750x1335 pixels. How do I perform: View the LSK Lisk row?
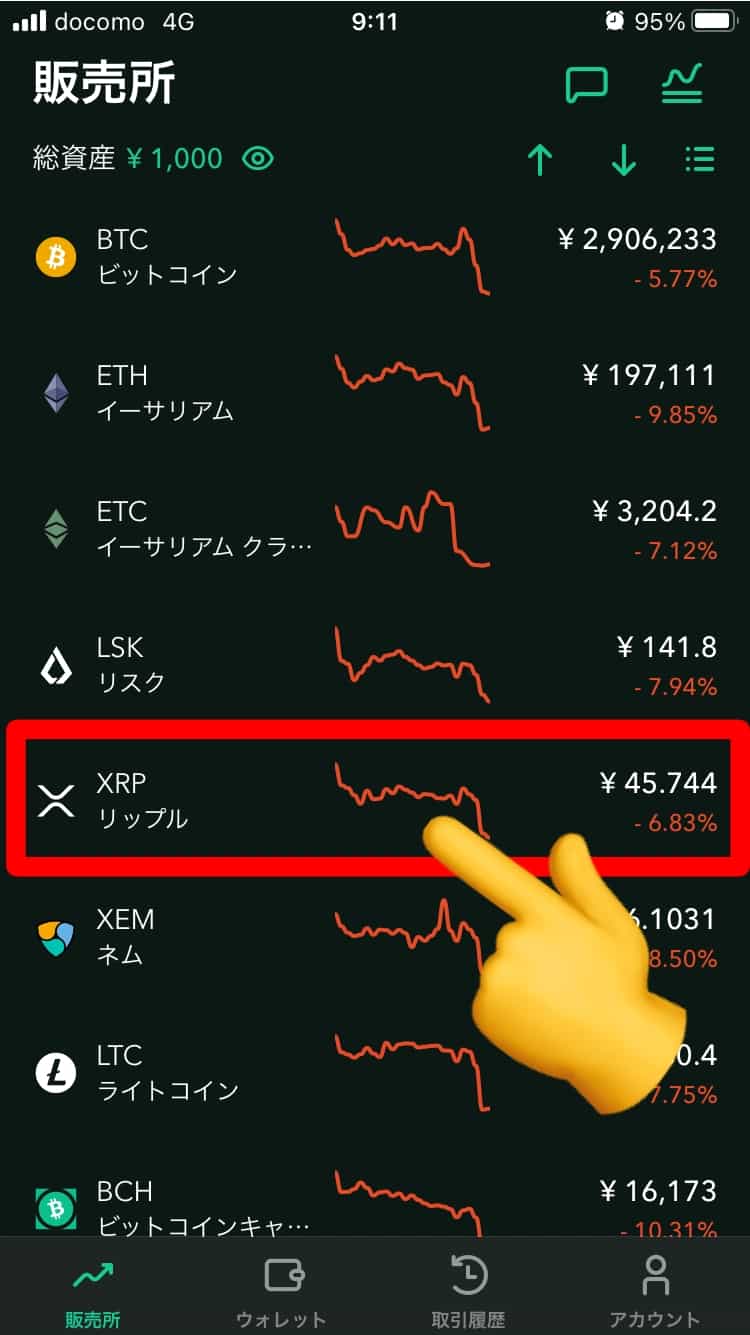[375, 665]
